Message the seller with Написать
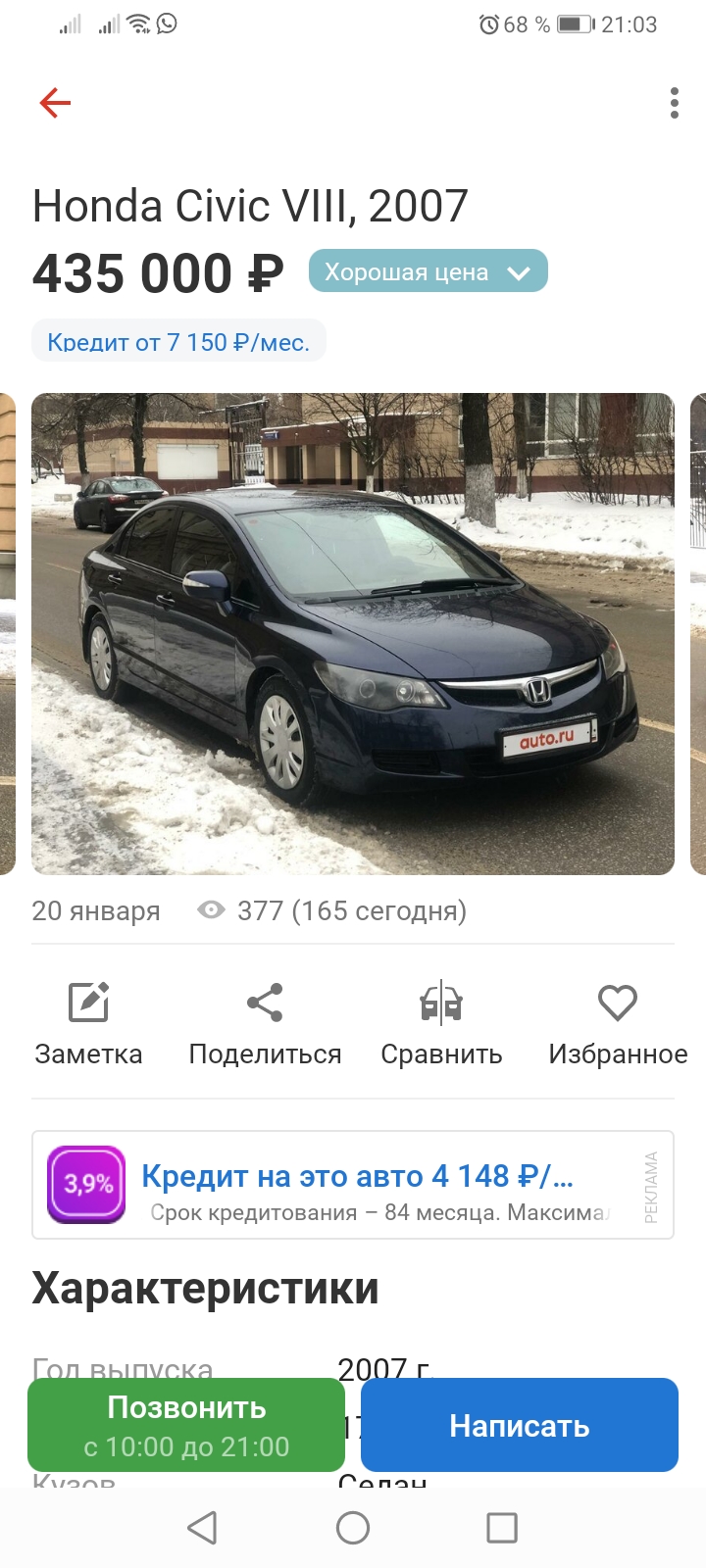Screen dimensions: 706x1568 520,1425
